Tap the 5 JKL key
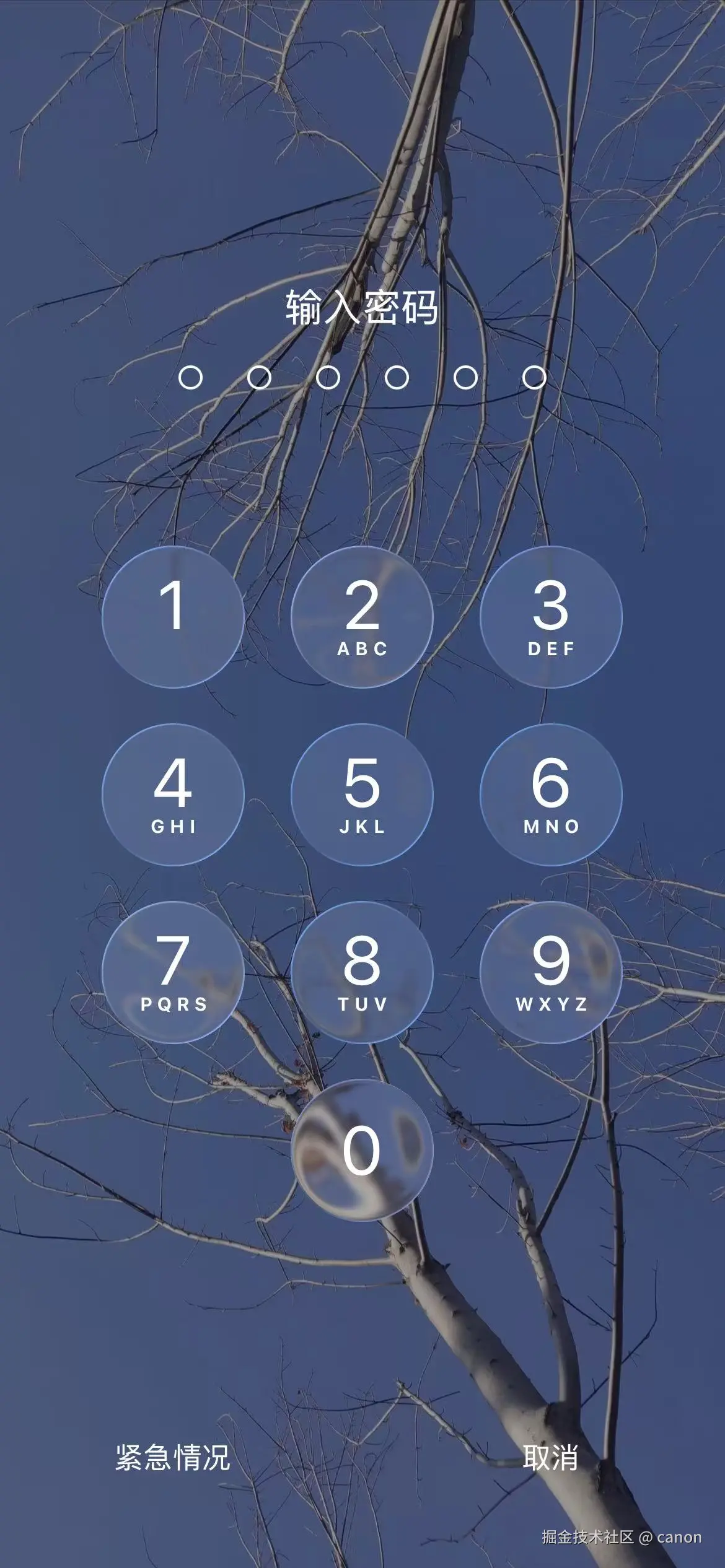The image size is (725, 1568). 362,795
